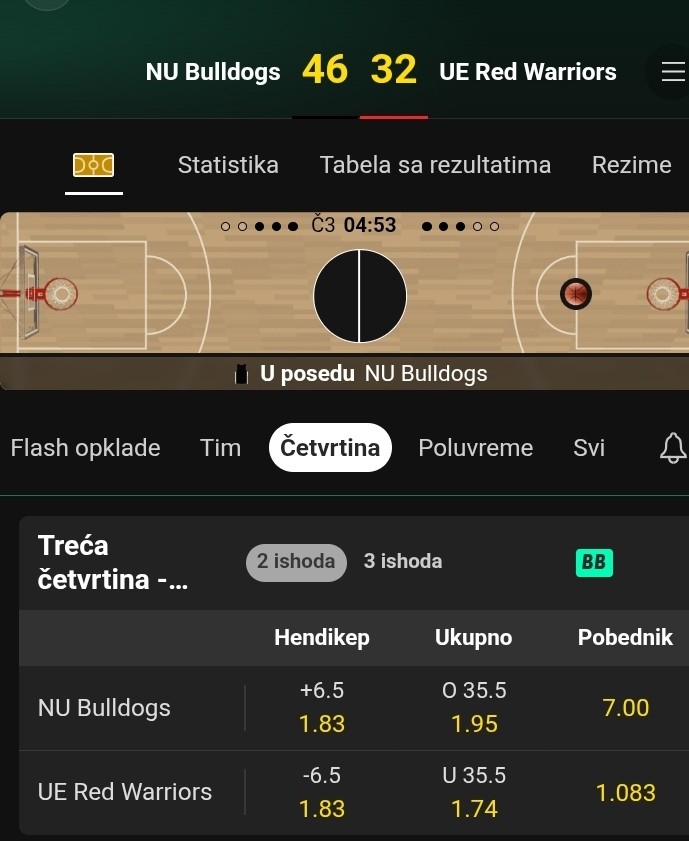Switch to the Rezime tab
The height and width of the screenshot is (841, 689).
point(632,165)
